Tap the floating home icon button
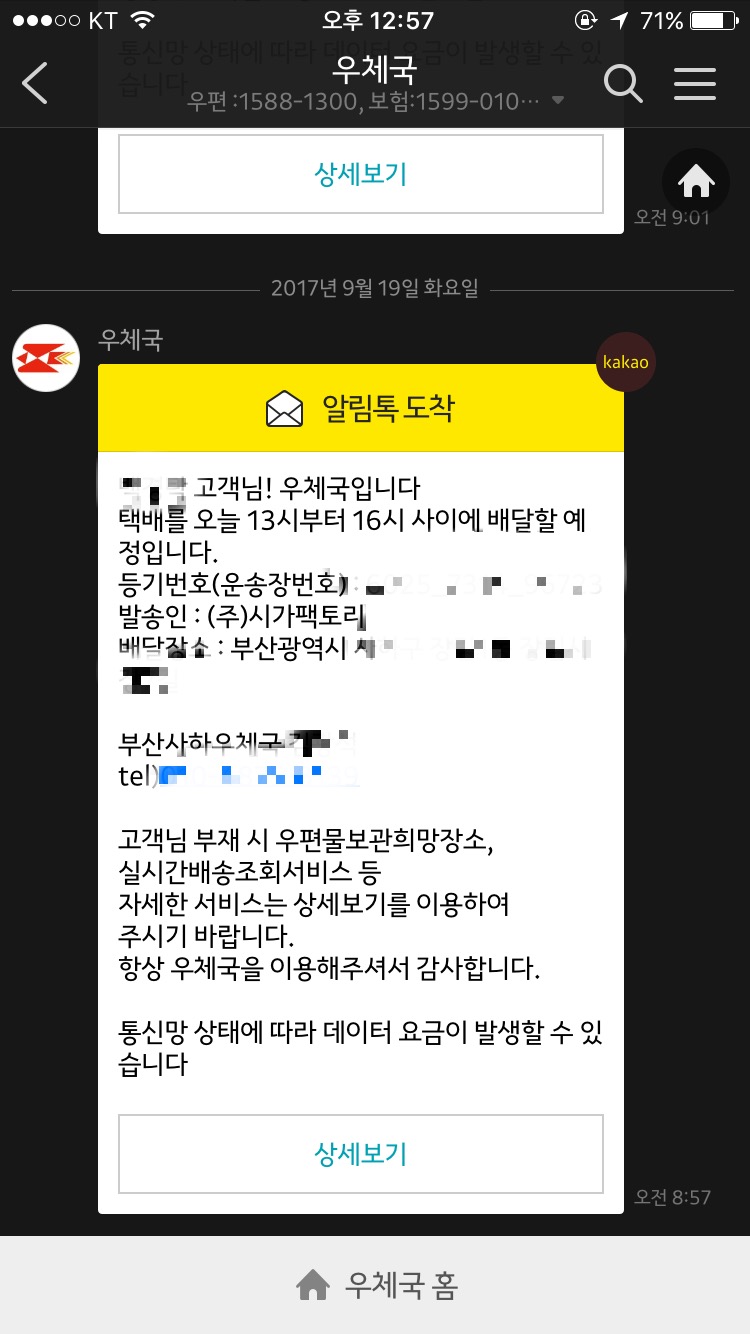Screen dimensions: 750x1334 (x=696, y=182)
